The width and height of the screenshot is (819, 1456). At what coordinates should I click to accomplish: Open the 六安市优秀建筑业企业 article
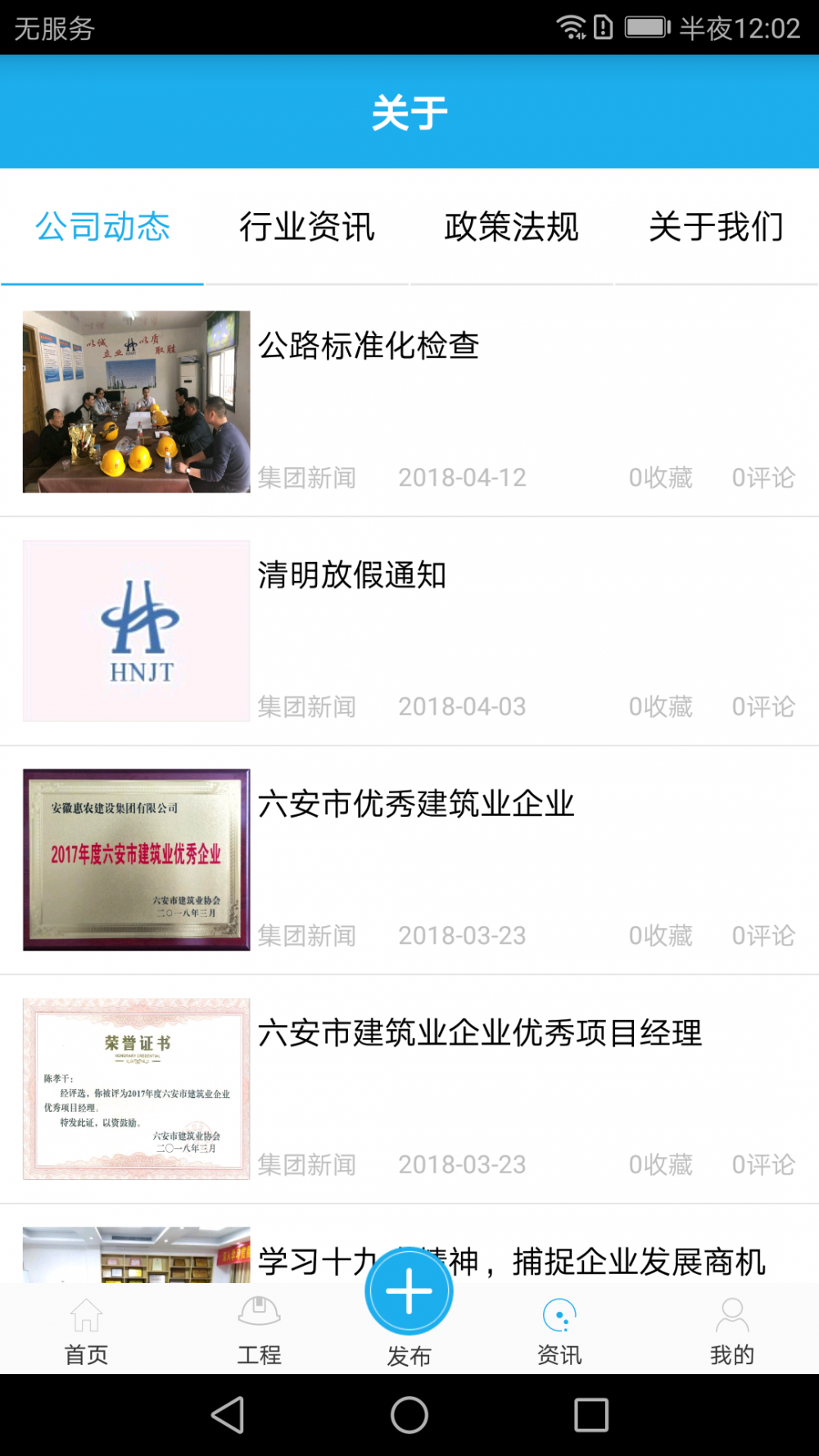409,860
